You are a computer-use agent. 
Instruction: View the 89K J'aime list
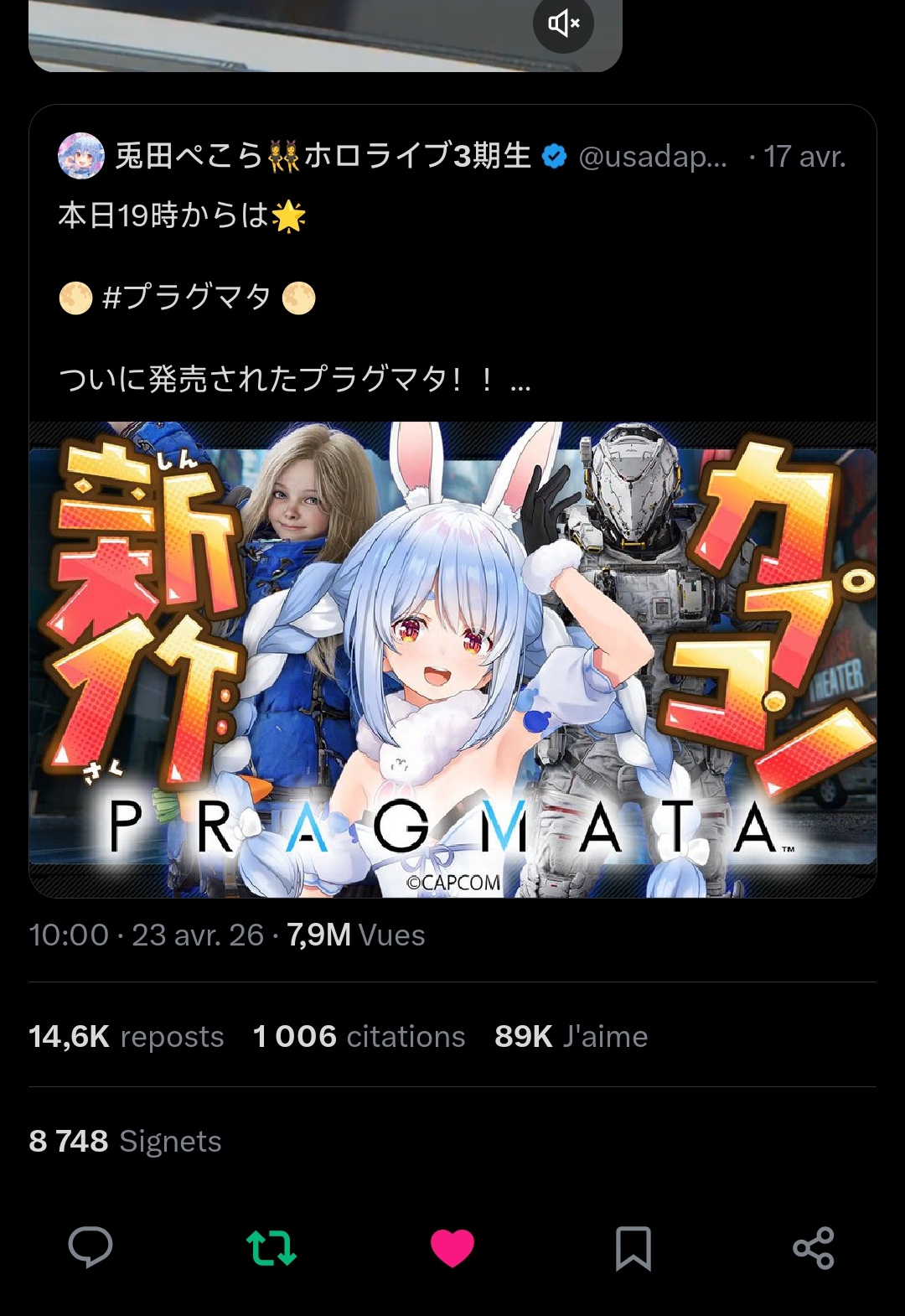click(571, 1037)
